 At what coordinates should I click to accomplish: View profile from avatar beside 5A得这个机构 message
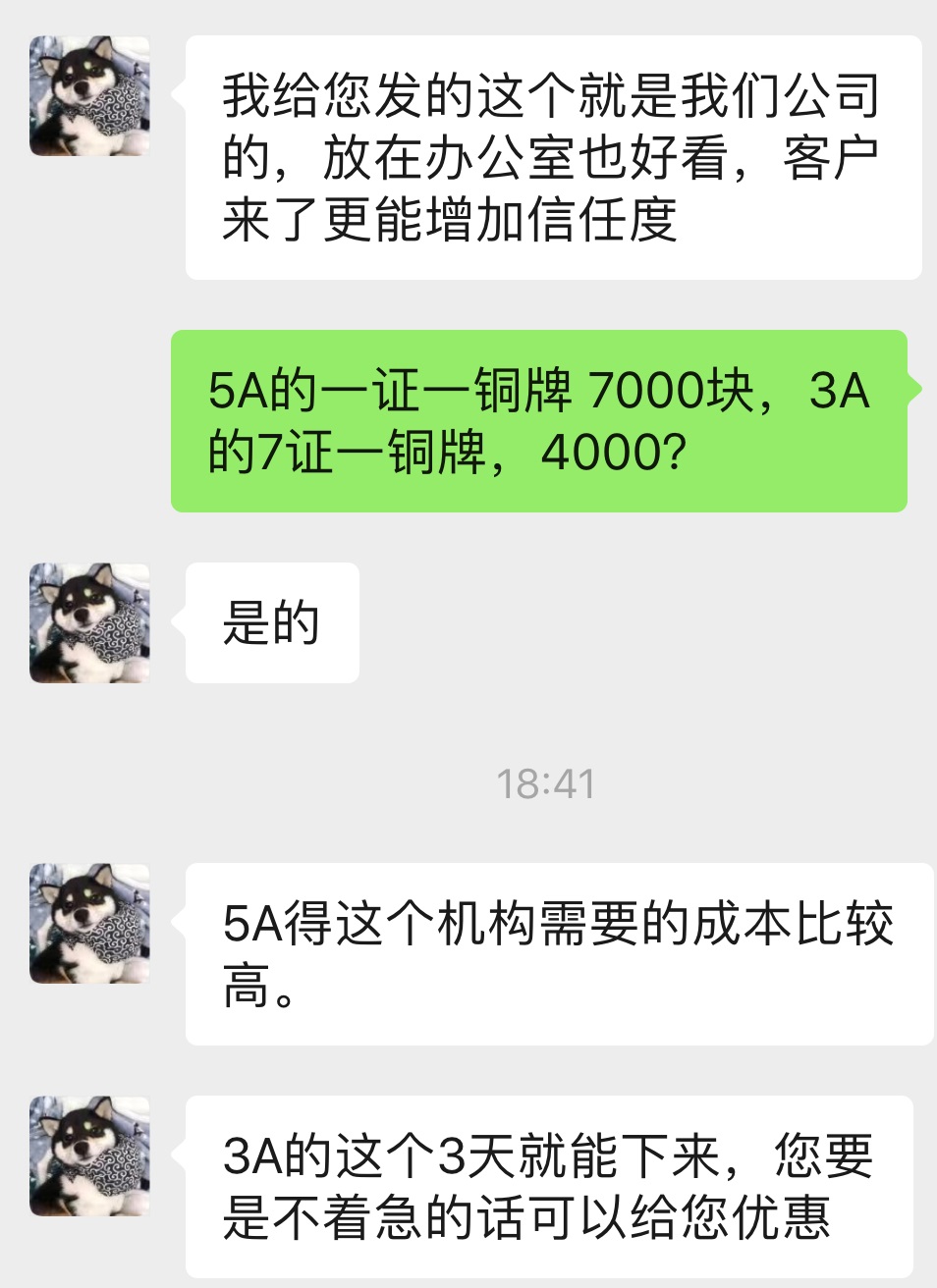pyautogui.click(x=89, y=924)
